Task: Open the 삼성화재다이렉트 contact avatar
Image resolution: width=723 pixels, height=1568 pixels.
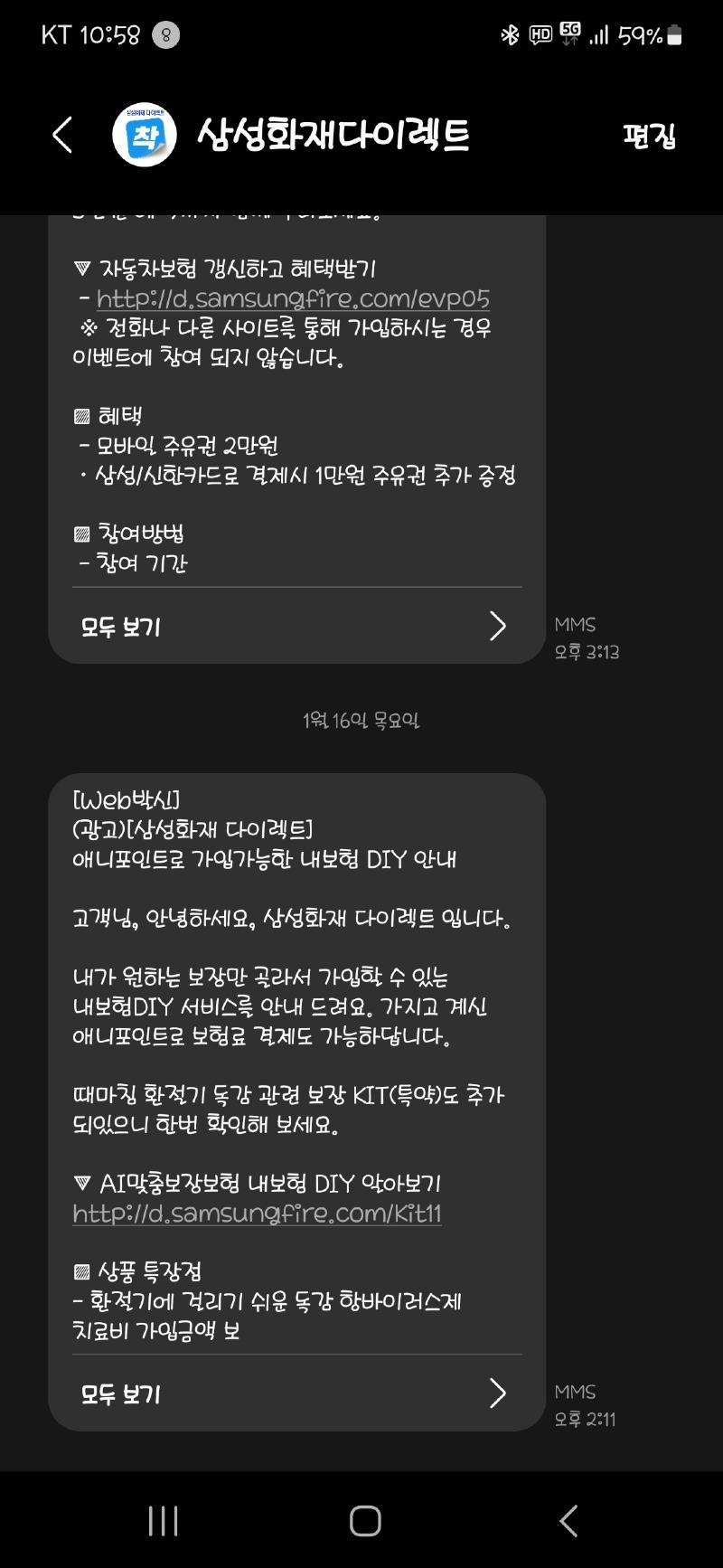Action: pos(145,136)
